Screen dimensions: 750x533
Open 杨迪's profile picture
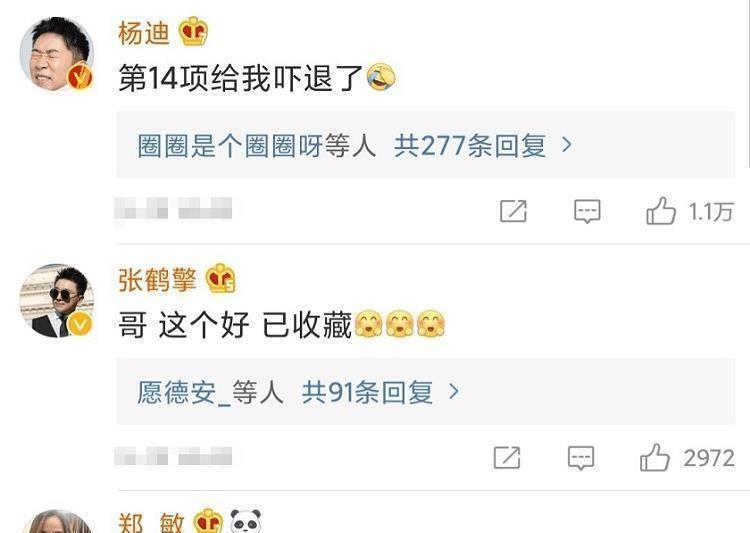57,55
